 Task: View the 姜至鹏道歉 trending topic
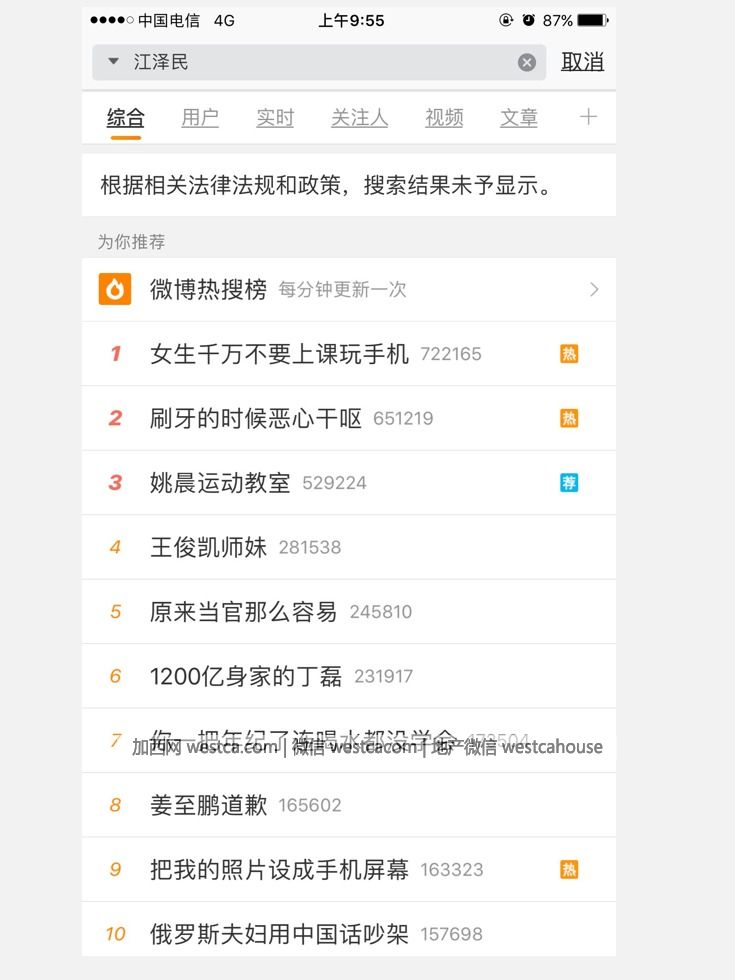(209, 805)
